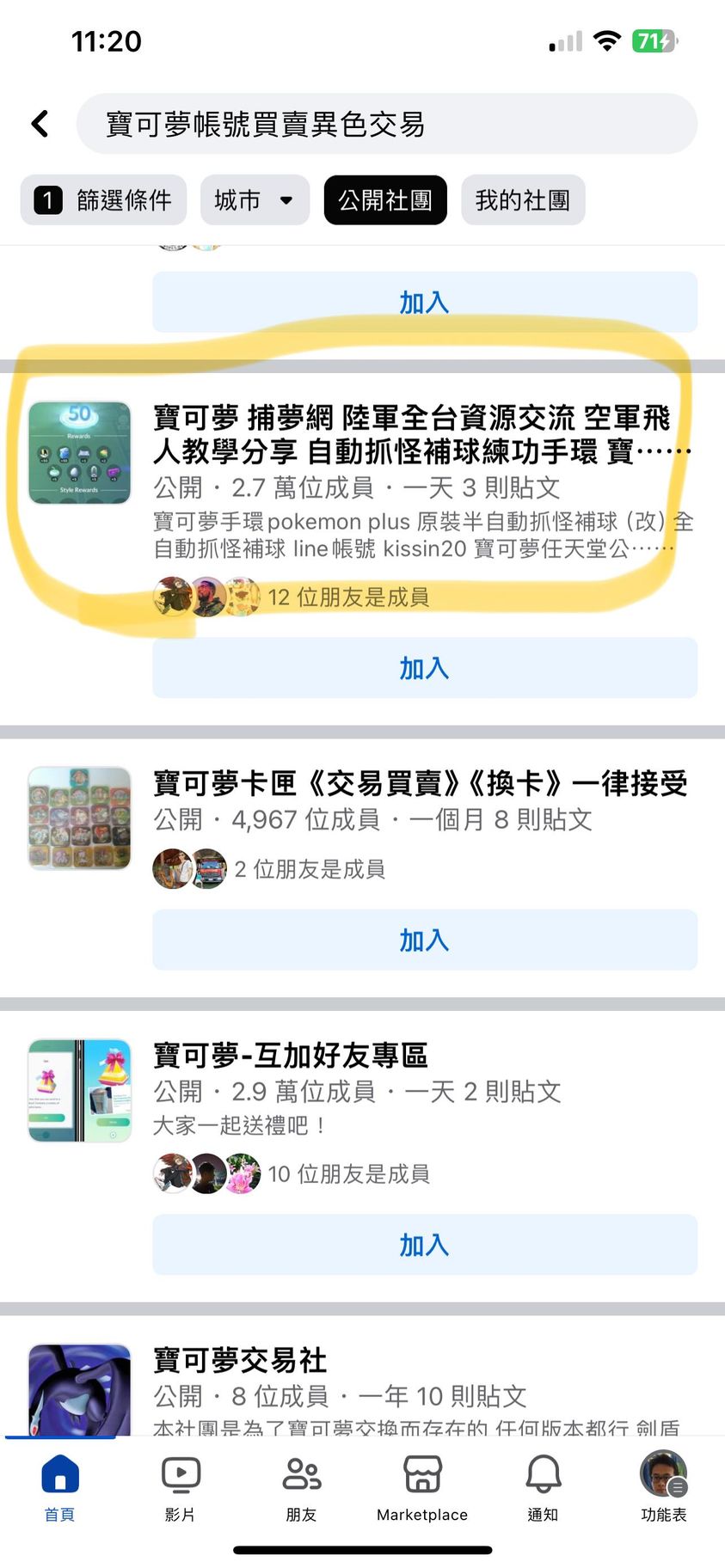Select the 我的社團 filter chip

[522, 200]
